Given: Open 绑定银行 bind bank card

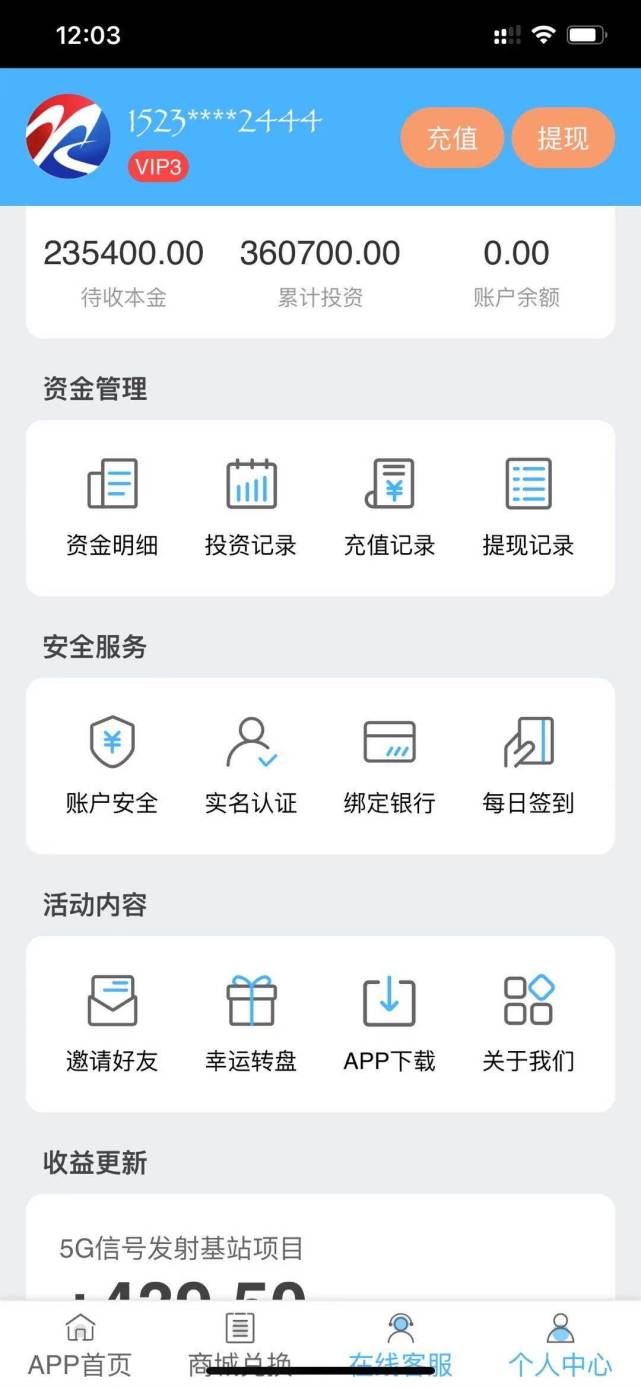Looking at the screenshot, I should click(x=390, y=766).
